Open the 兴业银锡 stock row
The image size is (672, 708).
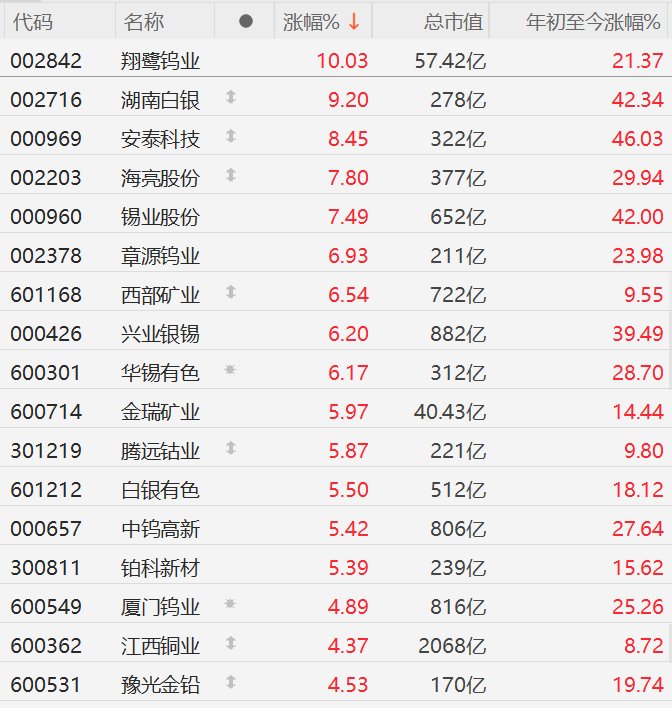[160, 334]
